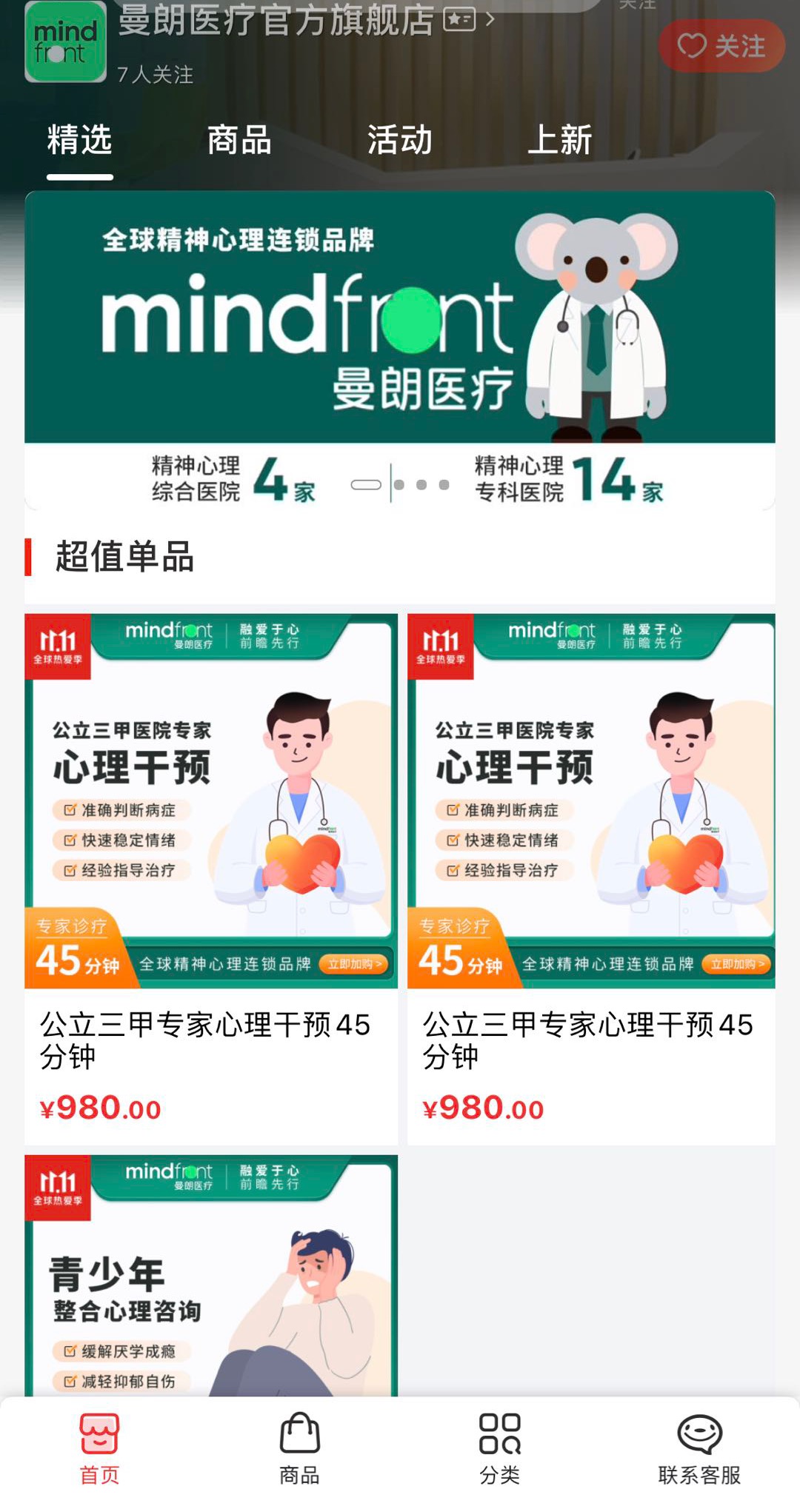The image size is (800, 1512).
Task: Open the 青少年整合心理咨询 product card
Action: (x=211, y=1275)
